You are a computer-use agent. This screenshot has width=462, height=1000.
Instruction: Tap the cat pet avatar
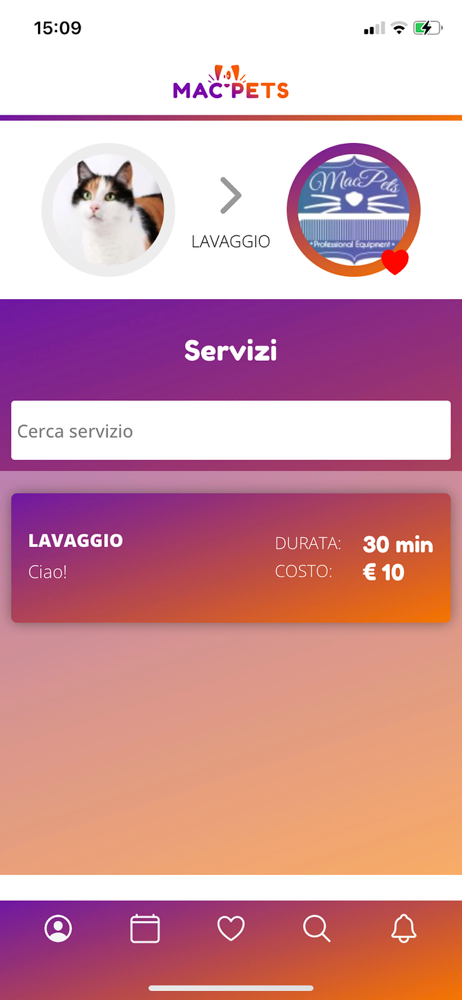coord(108,210)
